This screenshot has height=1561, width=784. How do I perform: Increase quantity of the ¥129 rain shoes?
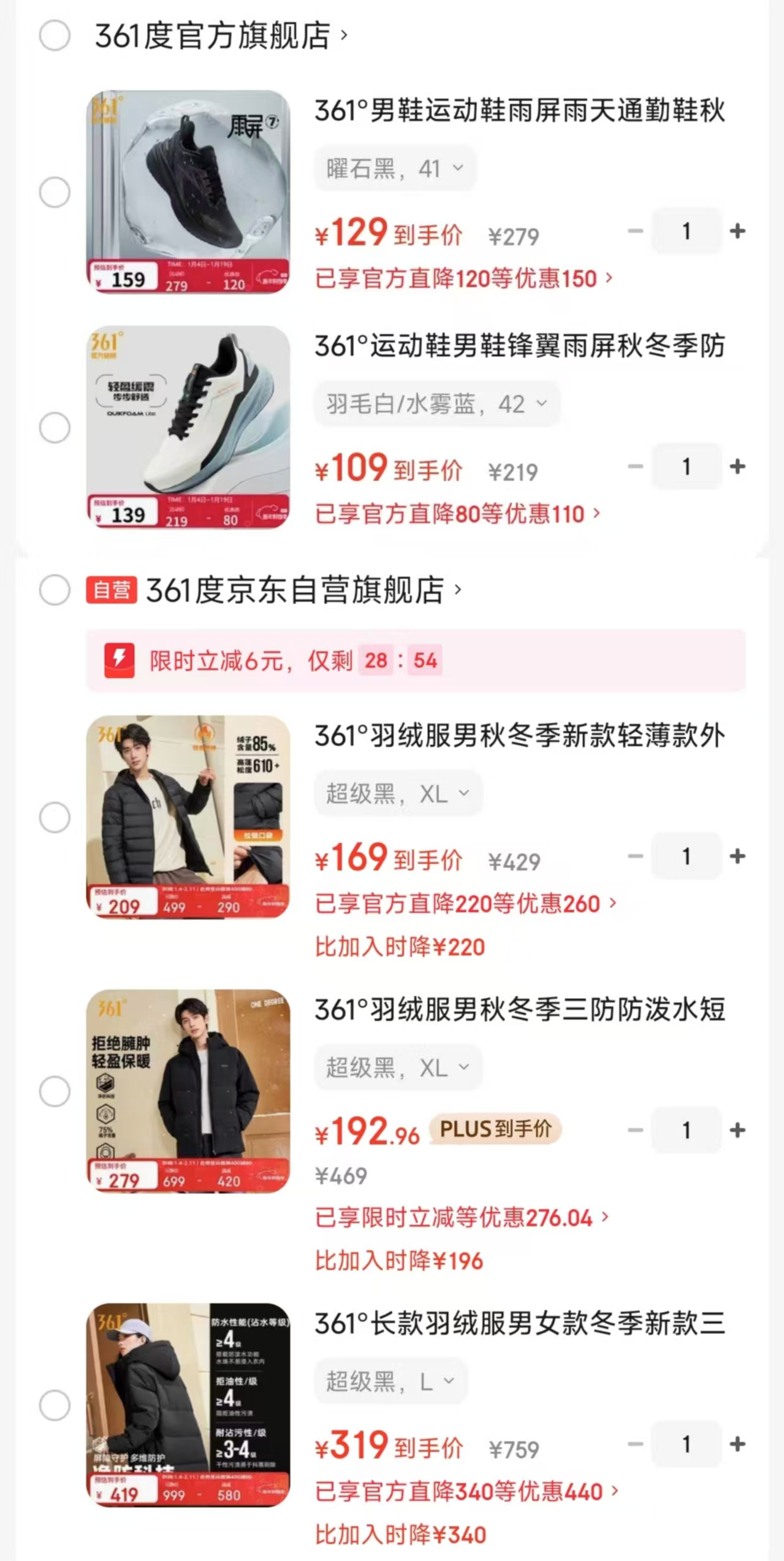pos(737,231)
